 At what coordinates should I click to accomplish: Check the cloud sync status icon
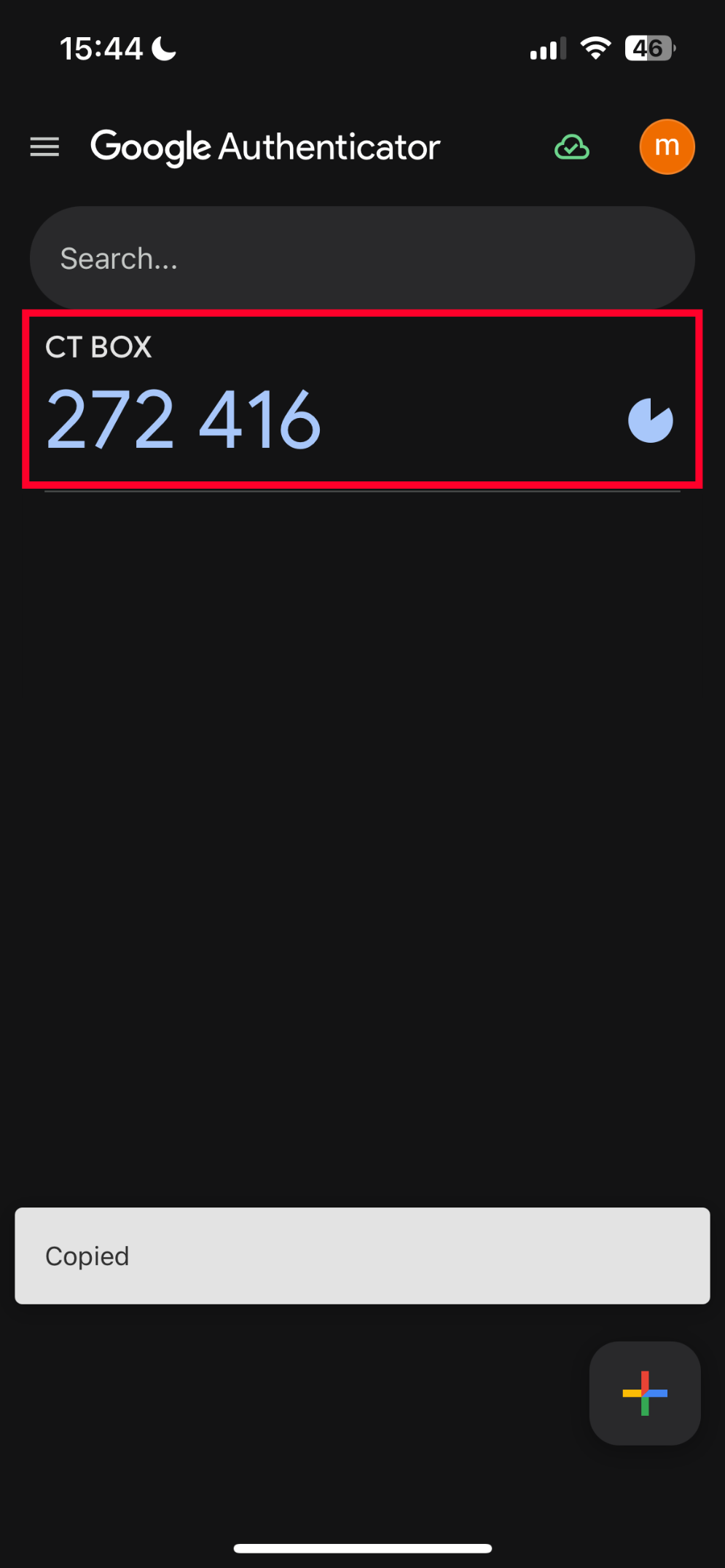click(x=572, y=147)
